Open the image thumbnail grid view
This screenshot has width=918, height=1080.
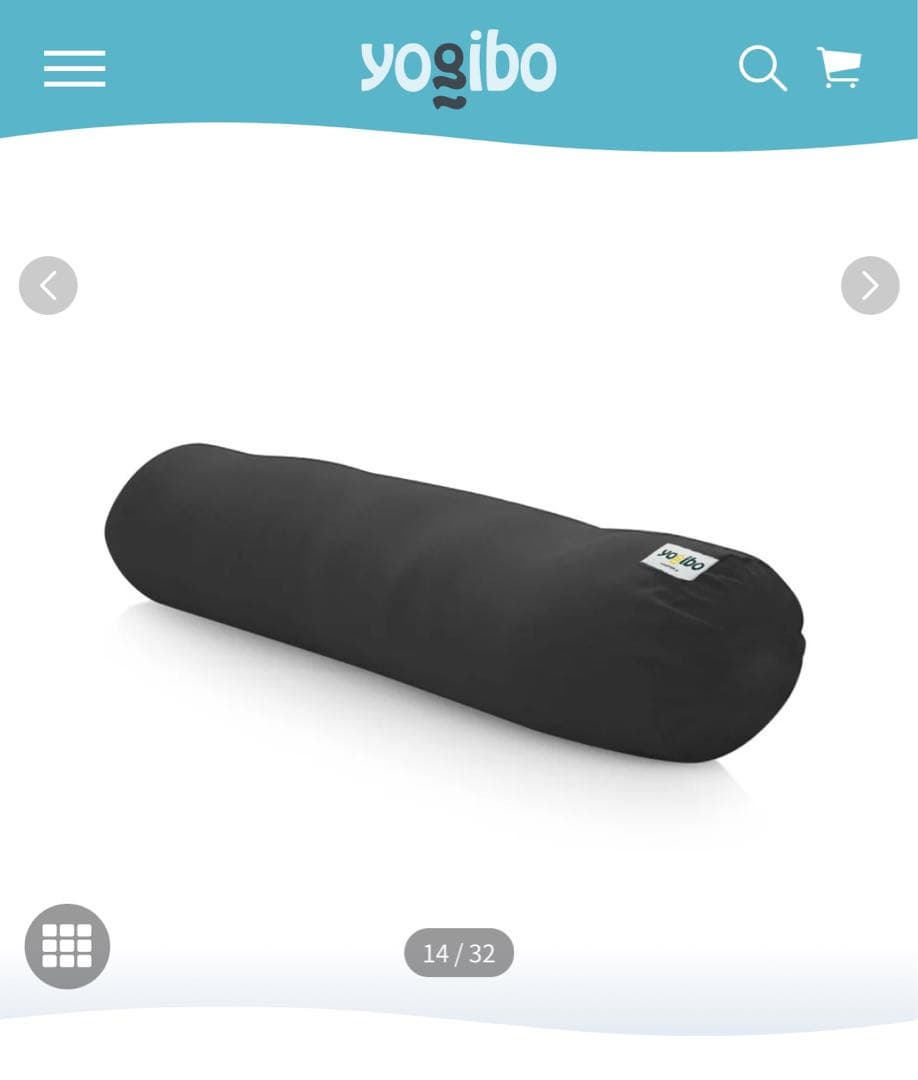pyautogui.click(x=67, y=946)
